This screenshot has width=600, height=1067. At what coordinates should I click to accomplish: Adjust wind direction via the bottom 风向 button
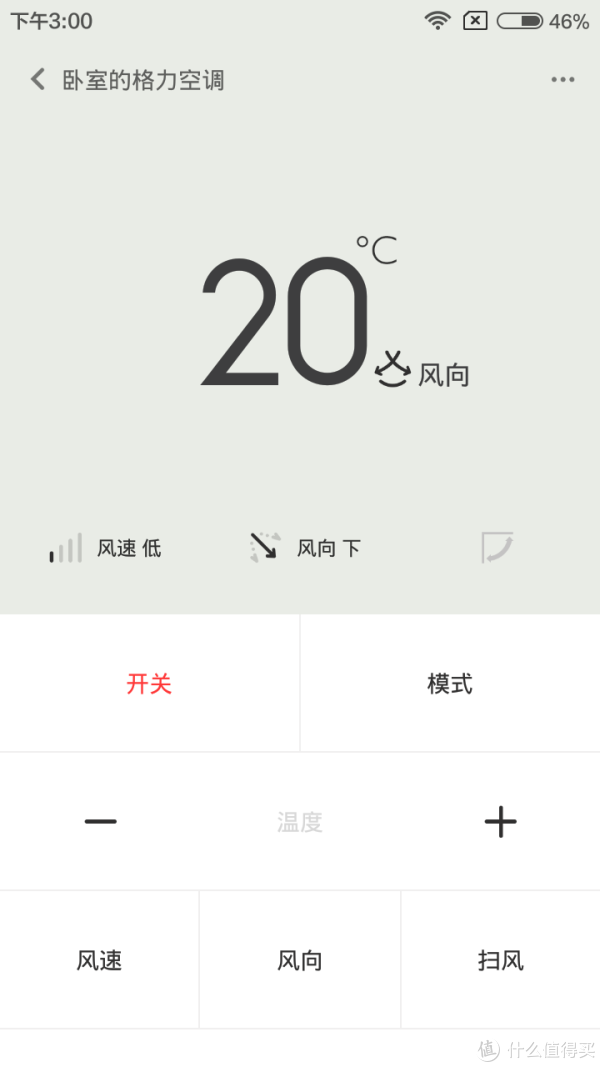300,960
